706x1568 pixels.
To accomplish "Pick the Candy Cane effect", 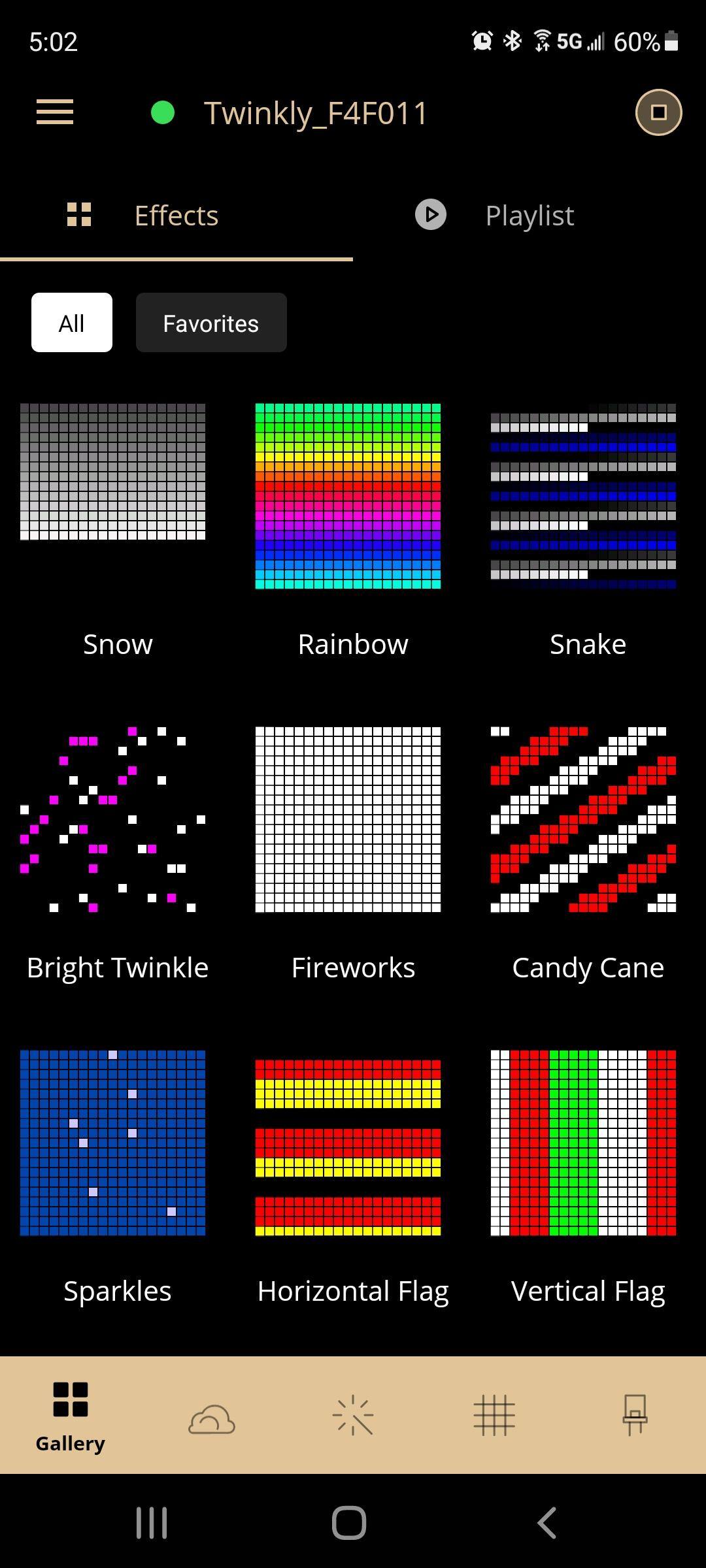I will click(x=583, y=819).
